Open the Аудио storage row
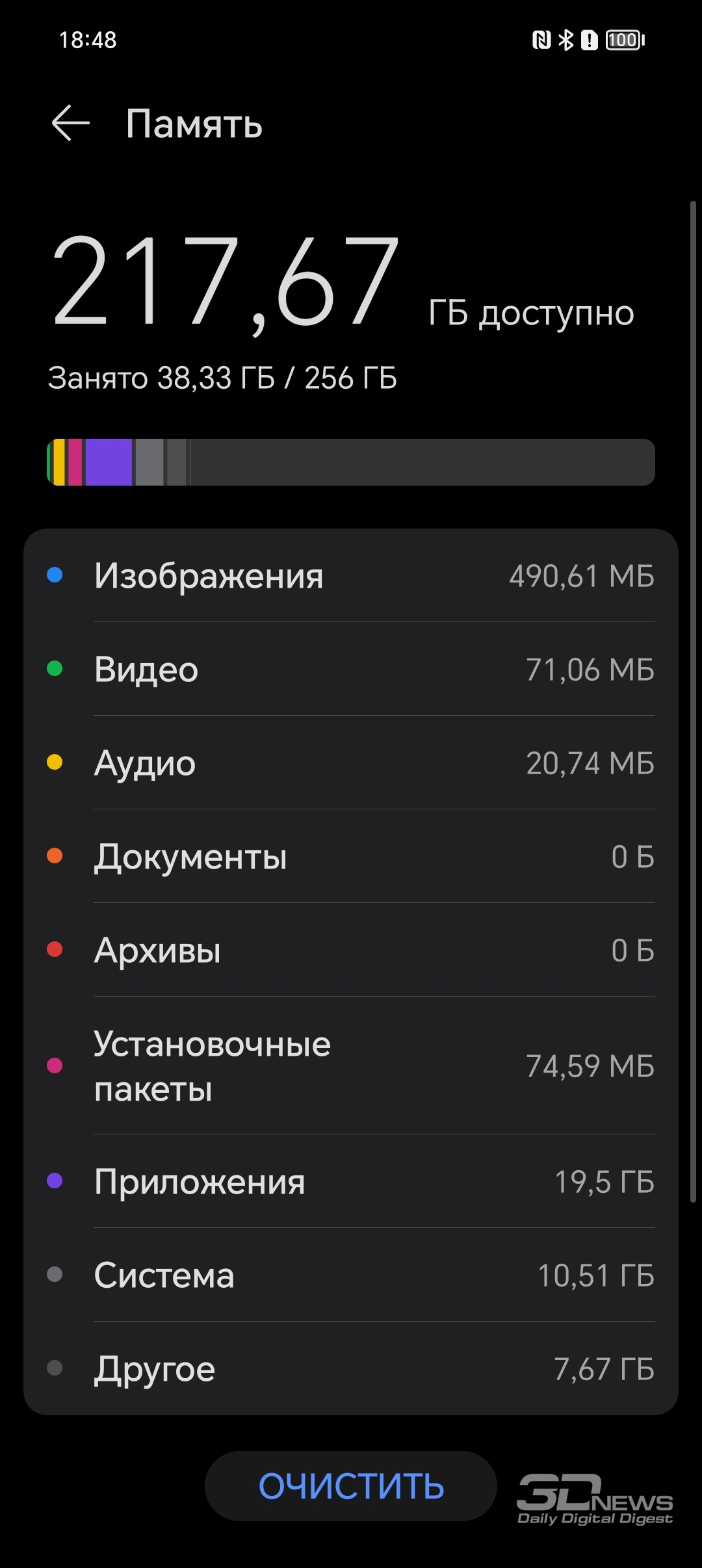Screen dimensions: 702x1568 [351, 763]
